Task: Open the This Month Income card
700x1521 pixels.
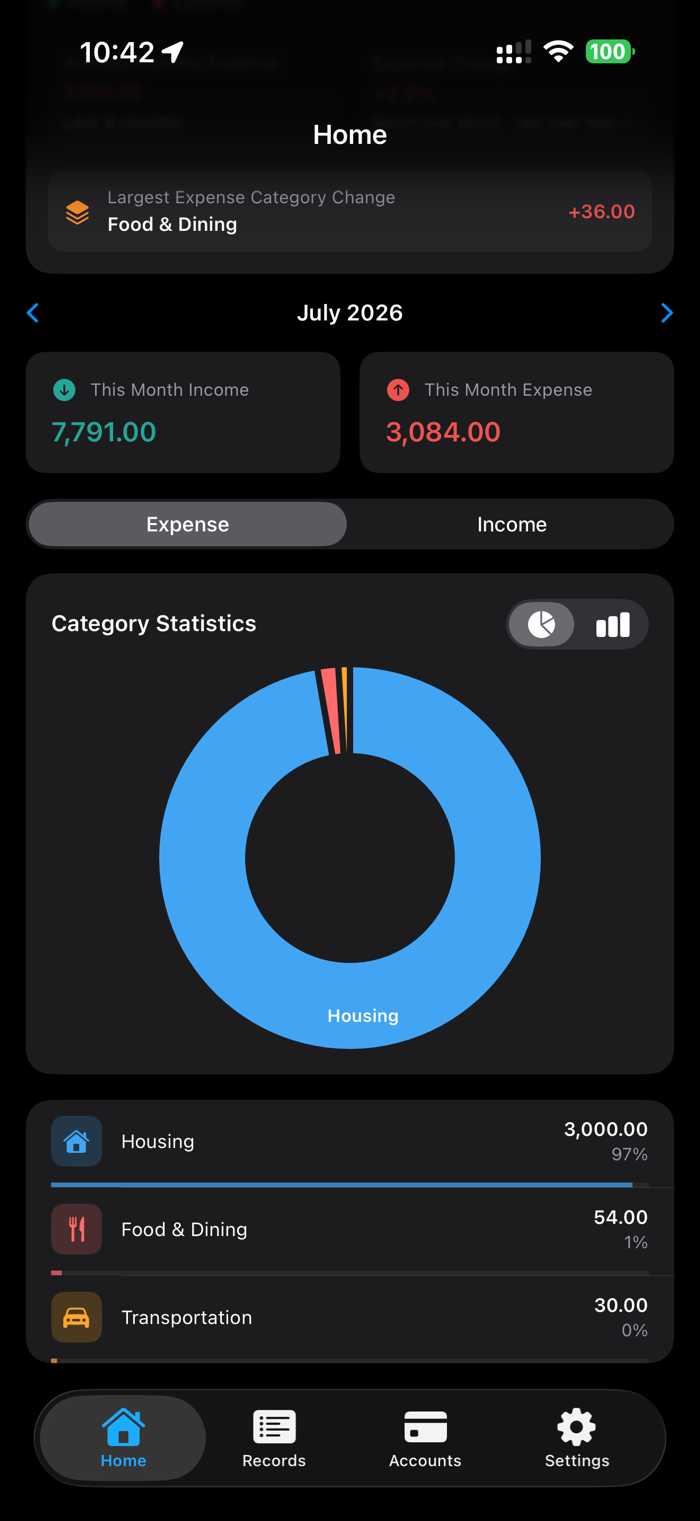Action: [x=183, y=412]
